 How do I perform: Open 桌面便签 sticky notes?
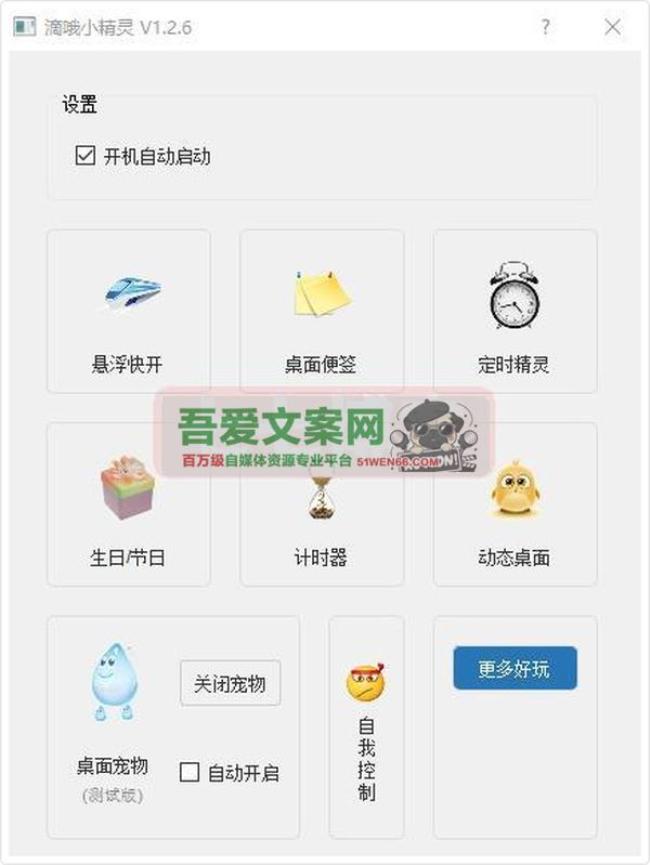point(321,311)
